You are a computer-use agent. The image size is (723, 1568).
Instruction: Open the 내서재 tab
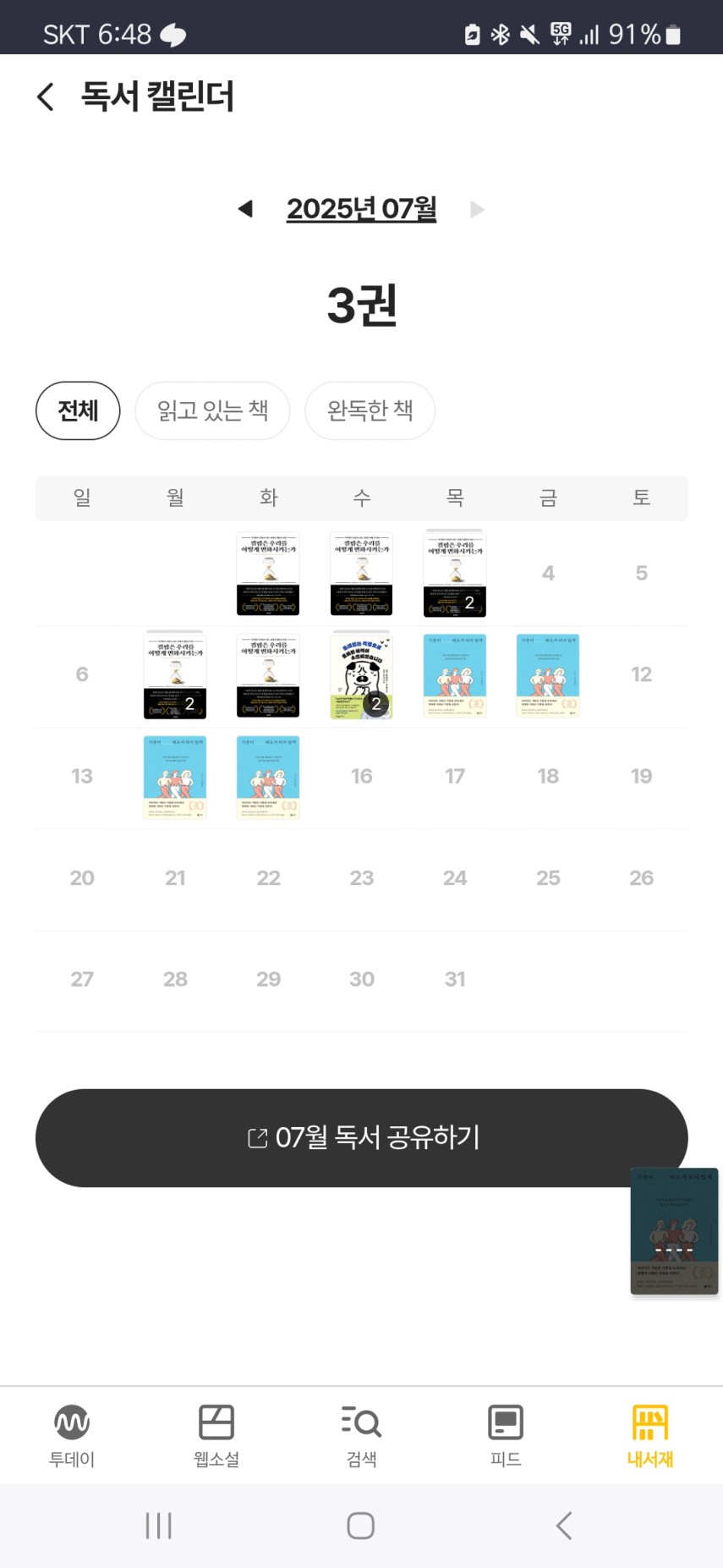[x=650, y=1436]
